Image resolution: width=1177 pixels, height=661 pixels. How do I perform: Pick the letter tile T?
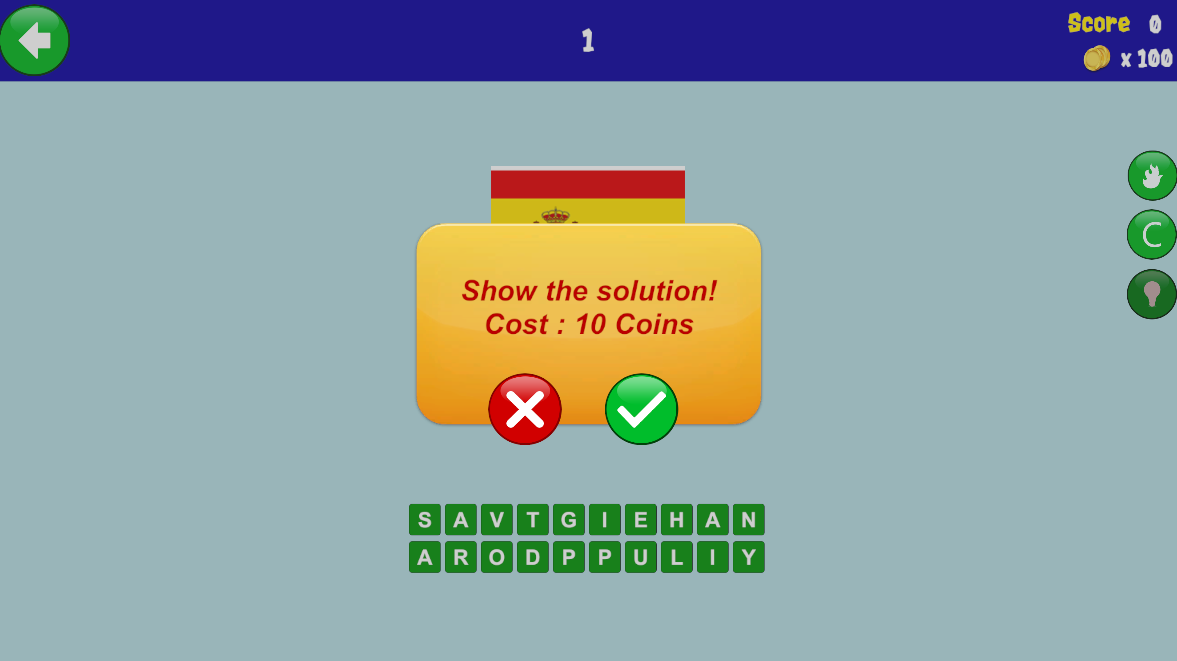pyautogui.click(x=533, y=520)
